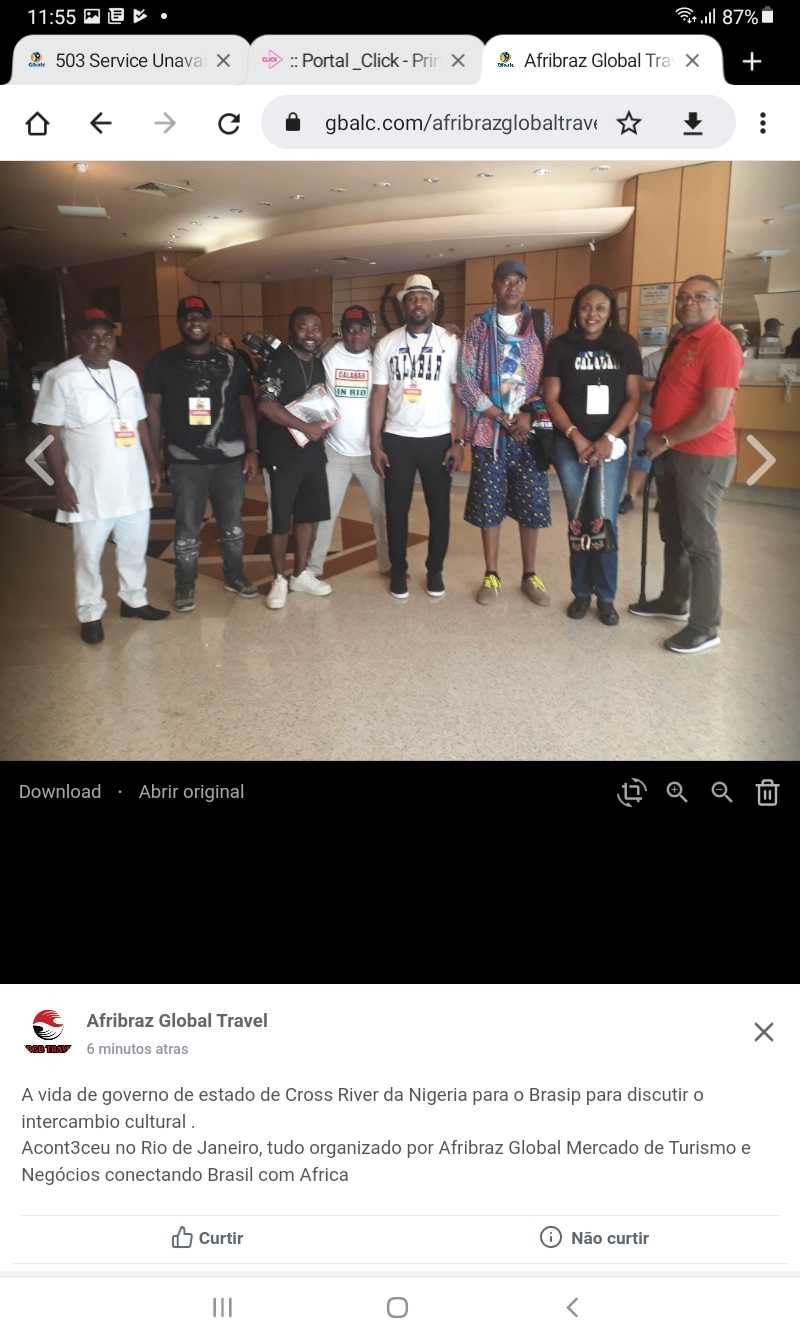Open a new browser tab
The height and width of the screenshot is (1340, 800).
tap(751, 61)
